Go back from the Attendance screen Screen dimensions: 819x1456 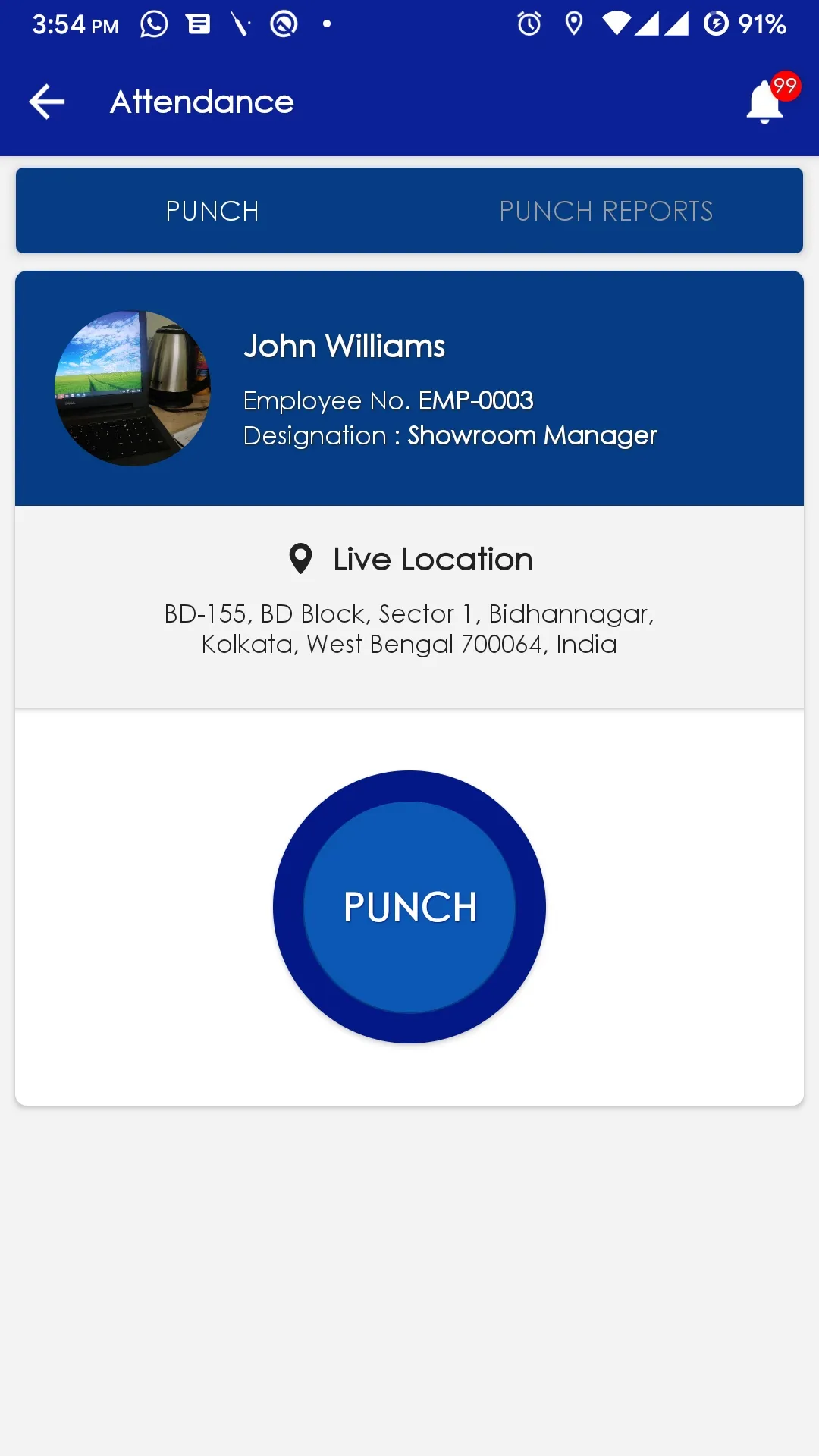tap(47, 102)
